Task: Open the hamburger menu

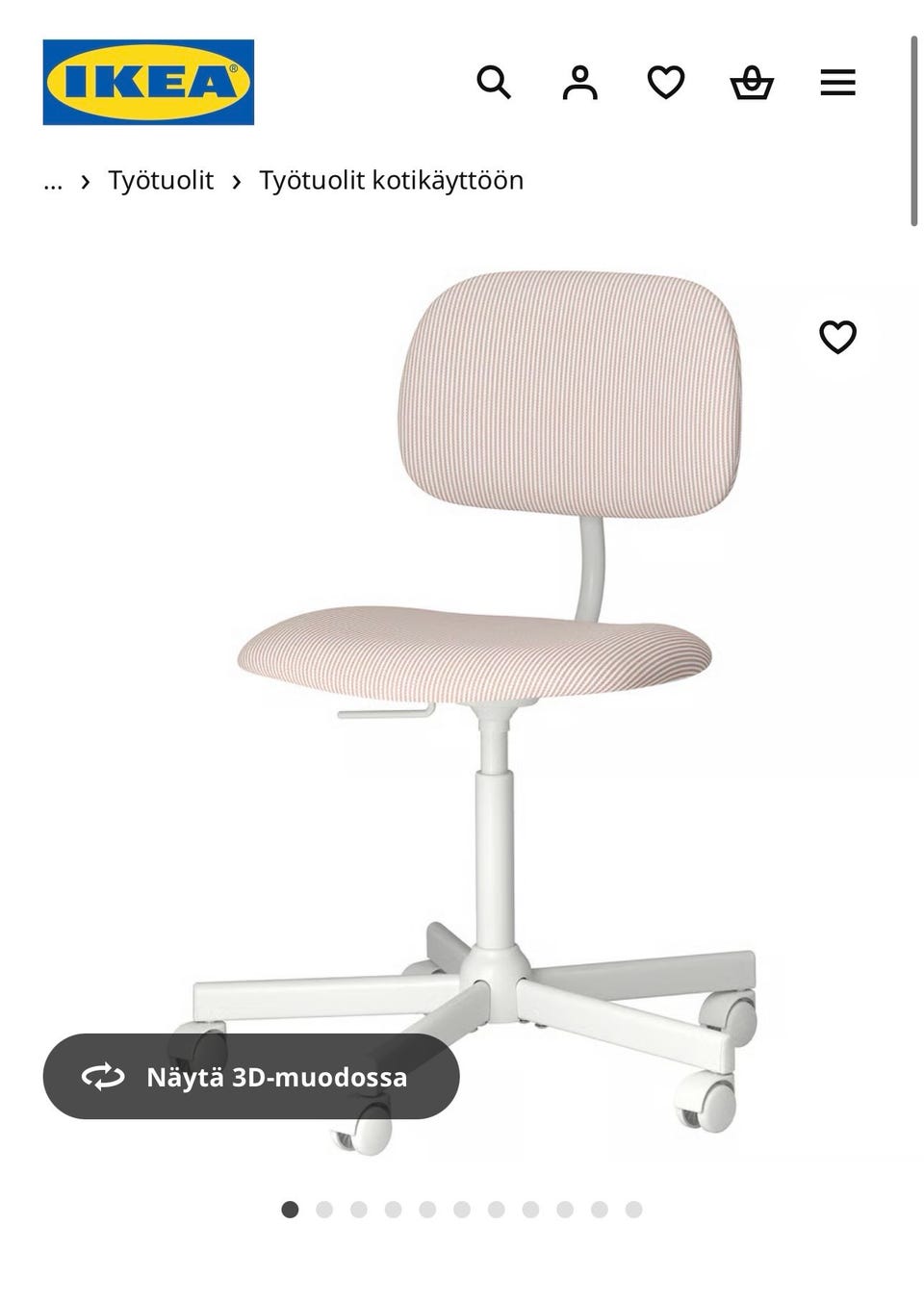Action: pos(837,83)
